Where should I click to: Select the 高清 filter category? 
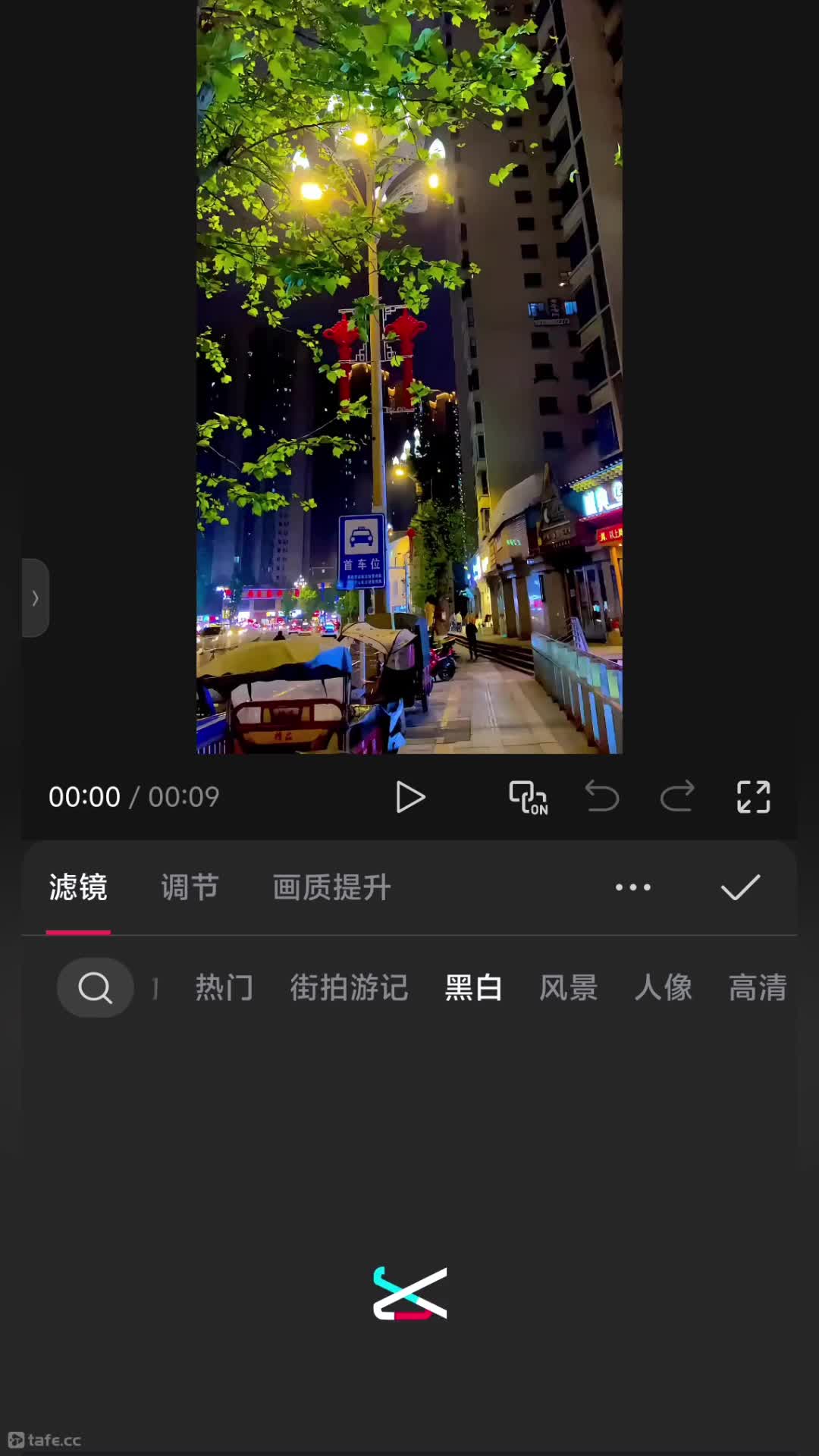coord(758,987)
